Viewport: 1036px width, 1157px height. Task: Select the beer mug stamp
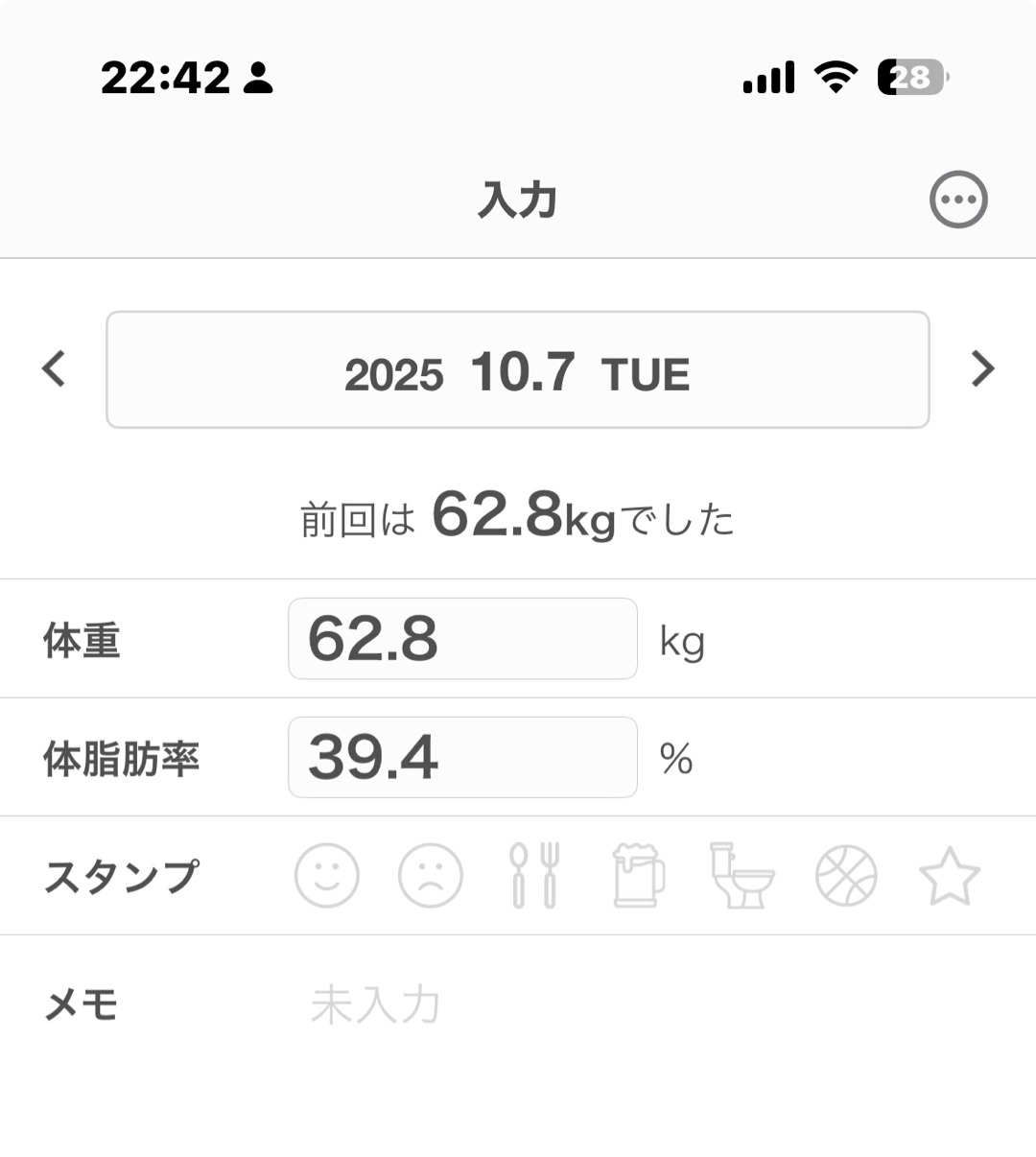point(638,875)
